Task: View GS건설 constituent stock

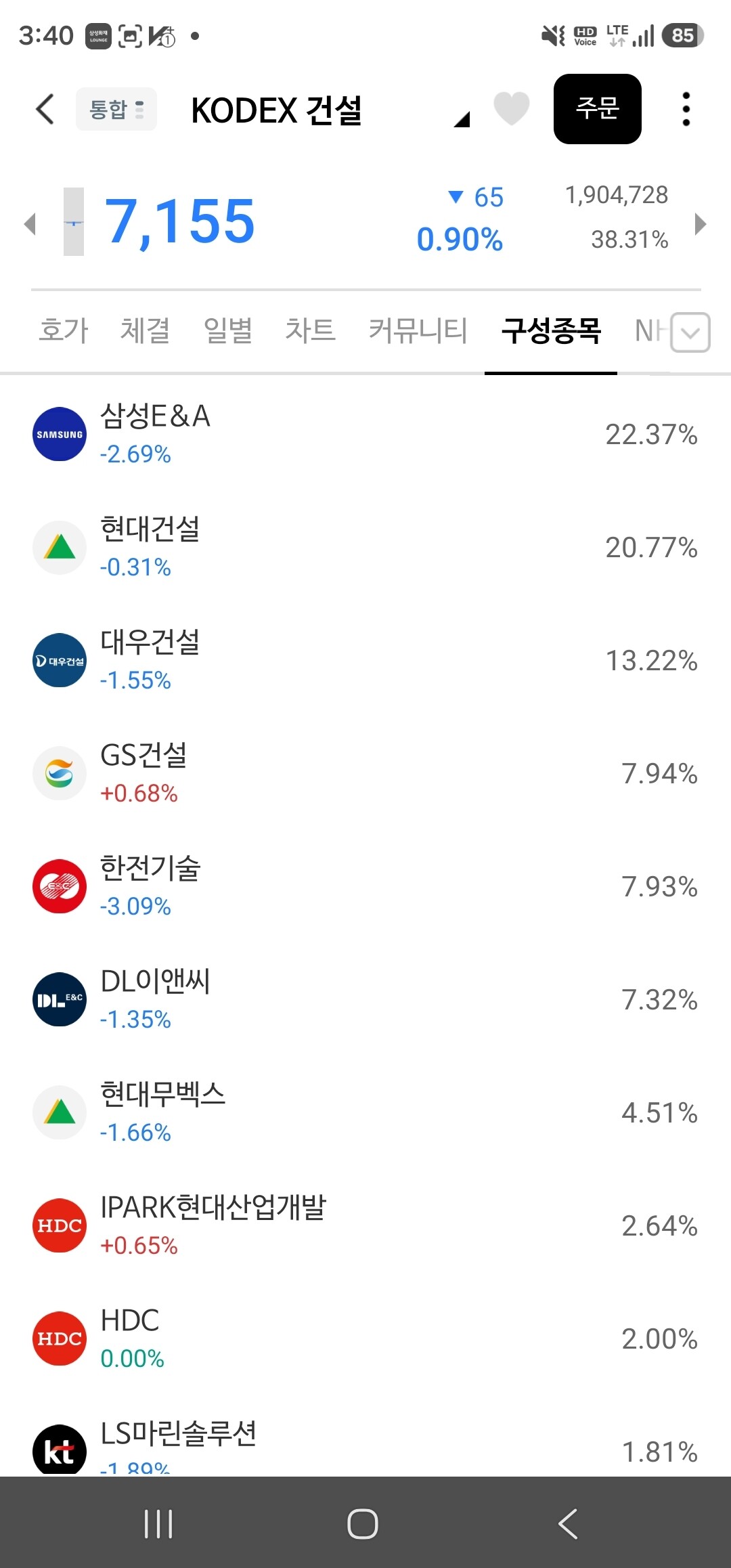Action: (365, 773)
